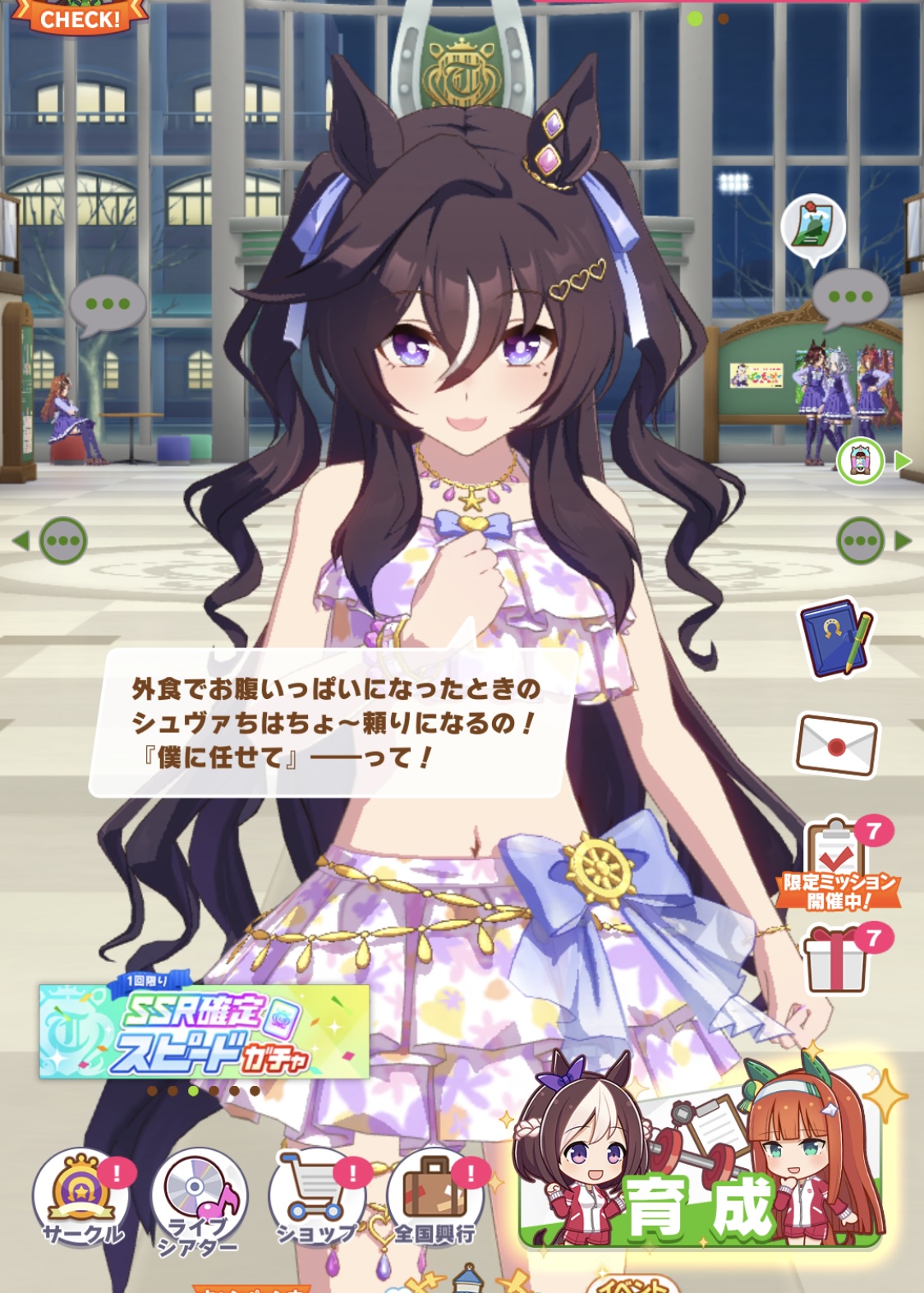This screenshot has width=924, height=1293.
Task: Open ライブシアター (Live Theater)
Action: coord(200,1199)
